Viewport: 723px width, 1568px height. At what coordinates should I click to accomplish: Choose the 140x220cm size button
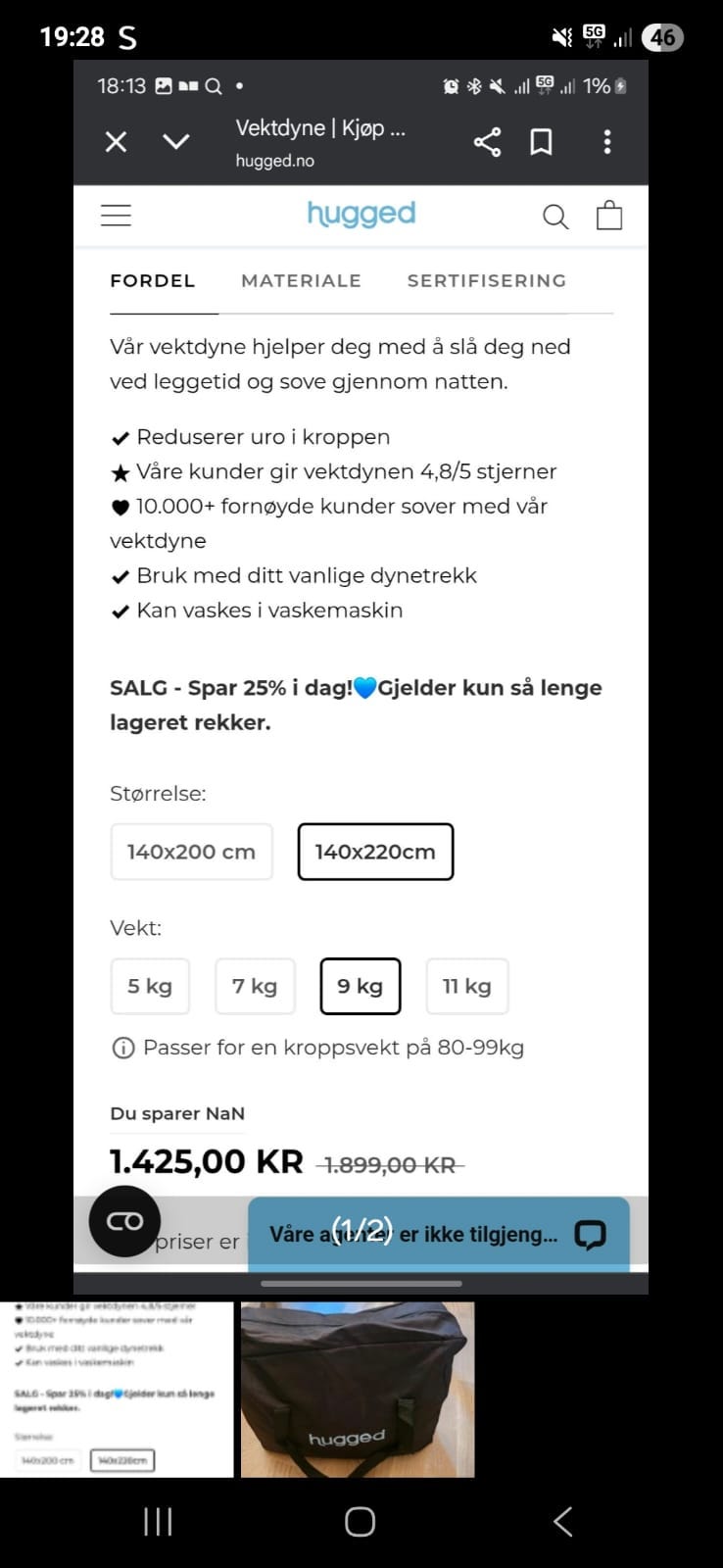(375, 851)
